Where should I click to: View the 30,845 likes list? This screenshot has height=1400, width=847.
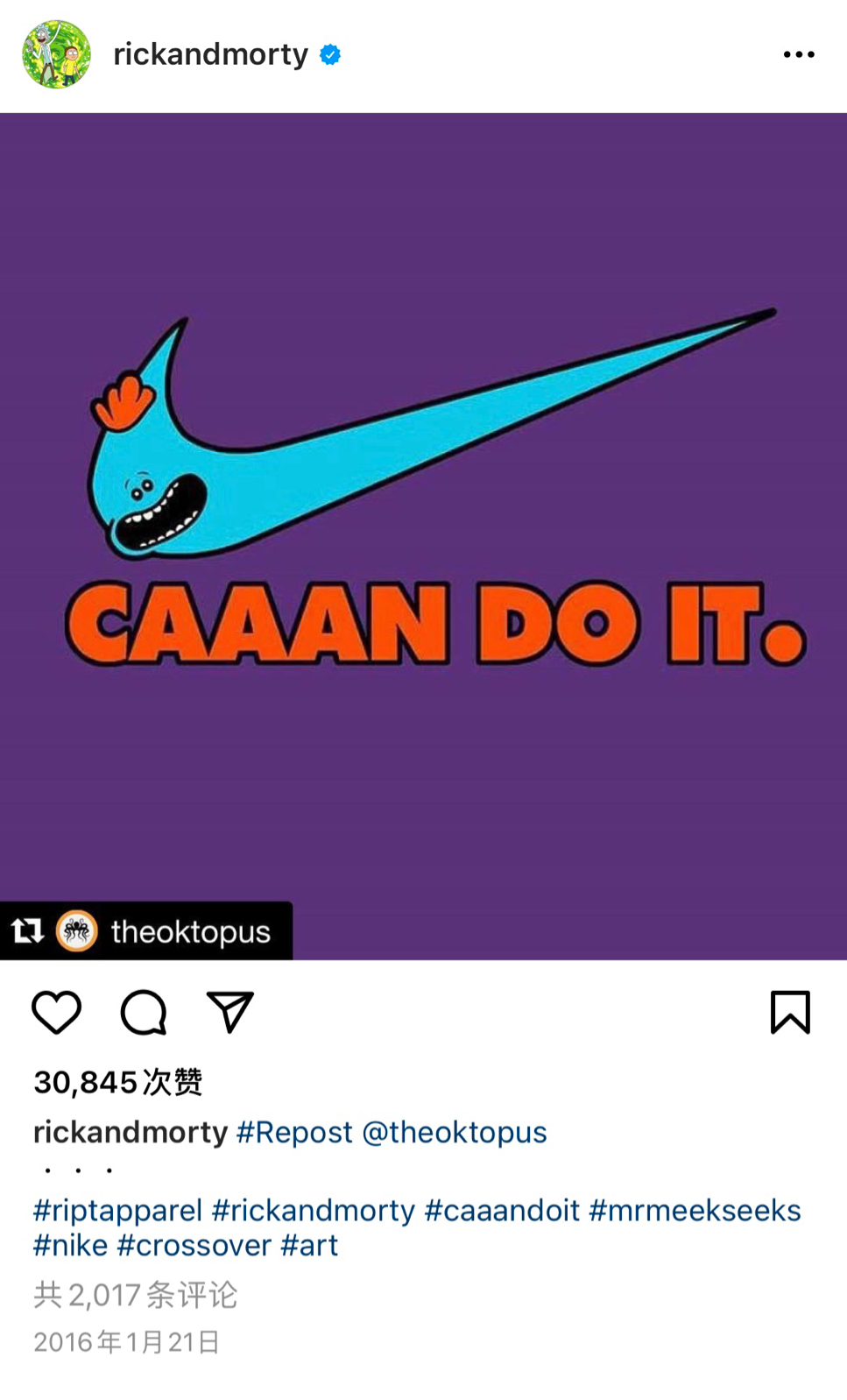(118, 1082)
